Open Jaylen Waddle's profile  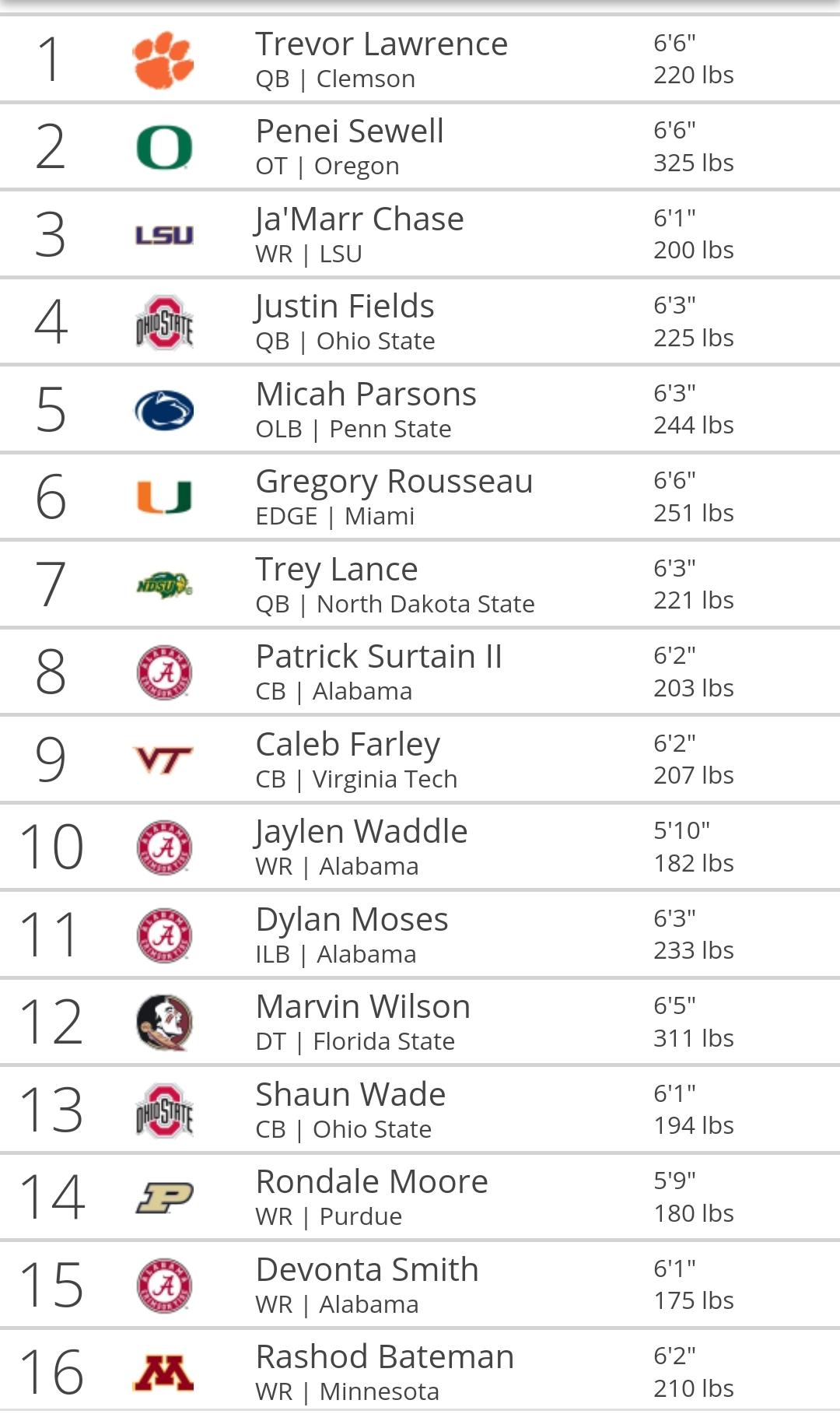click(x=420, y=847)
